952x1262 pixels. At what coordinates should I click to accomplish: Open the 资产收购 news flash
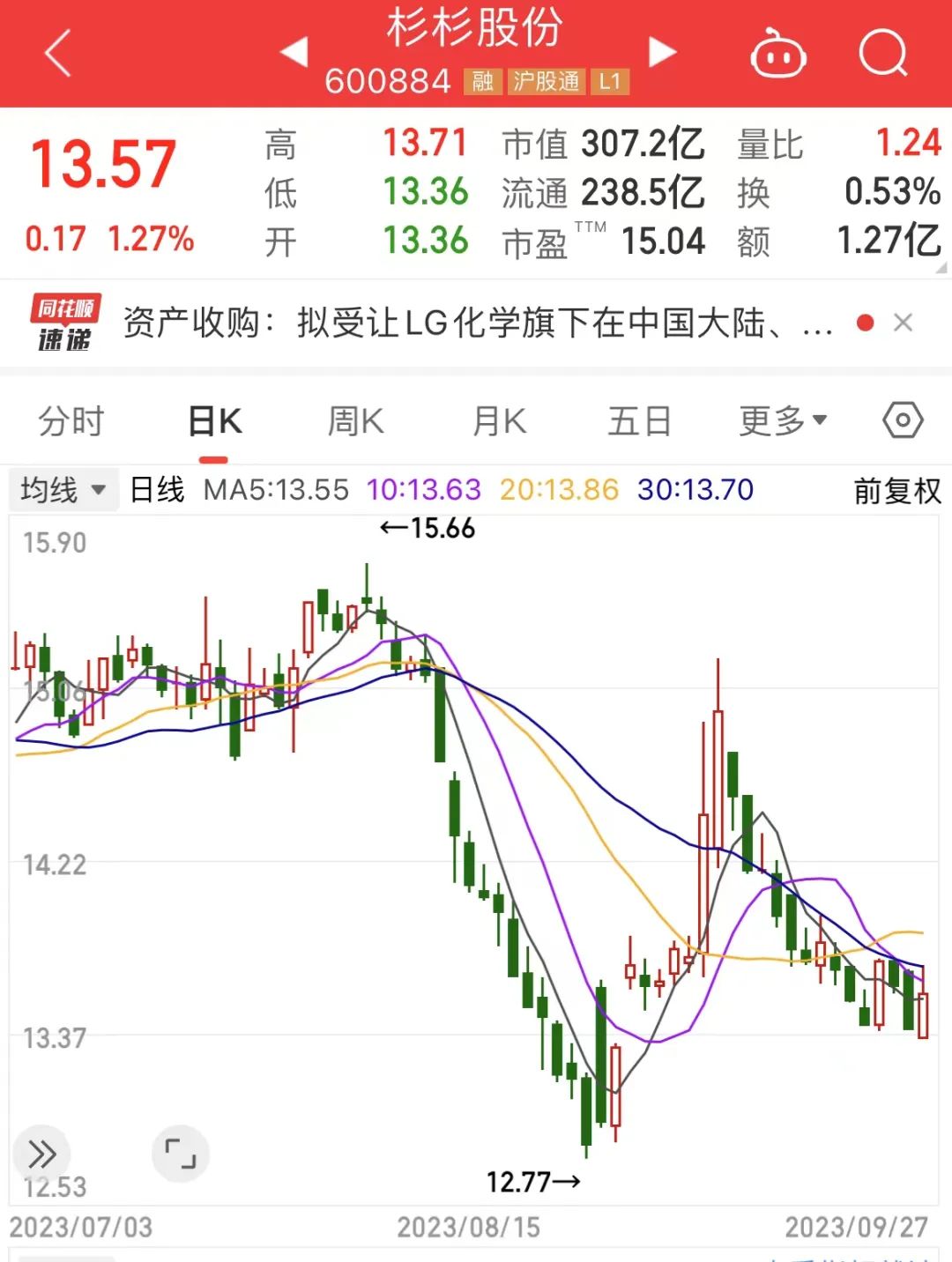[476, 323]
